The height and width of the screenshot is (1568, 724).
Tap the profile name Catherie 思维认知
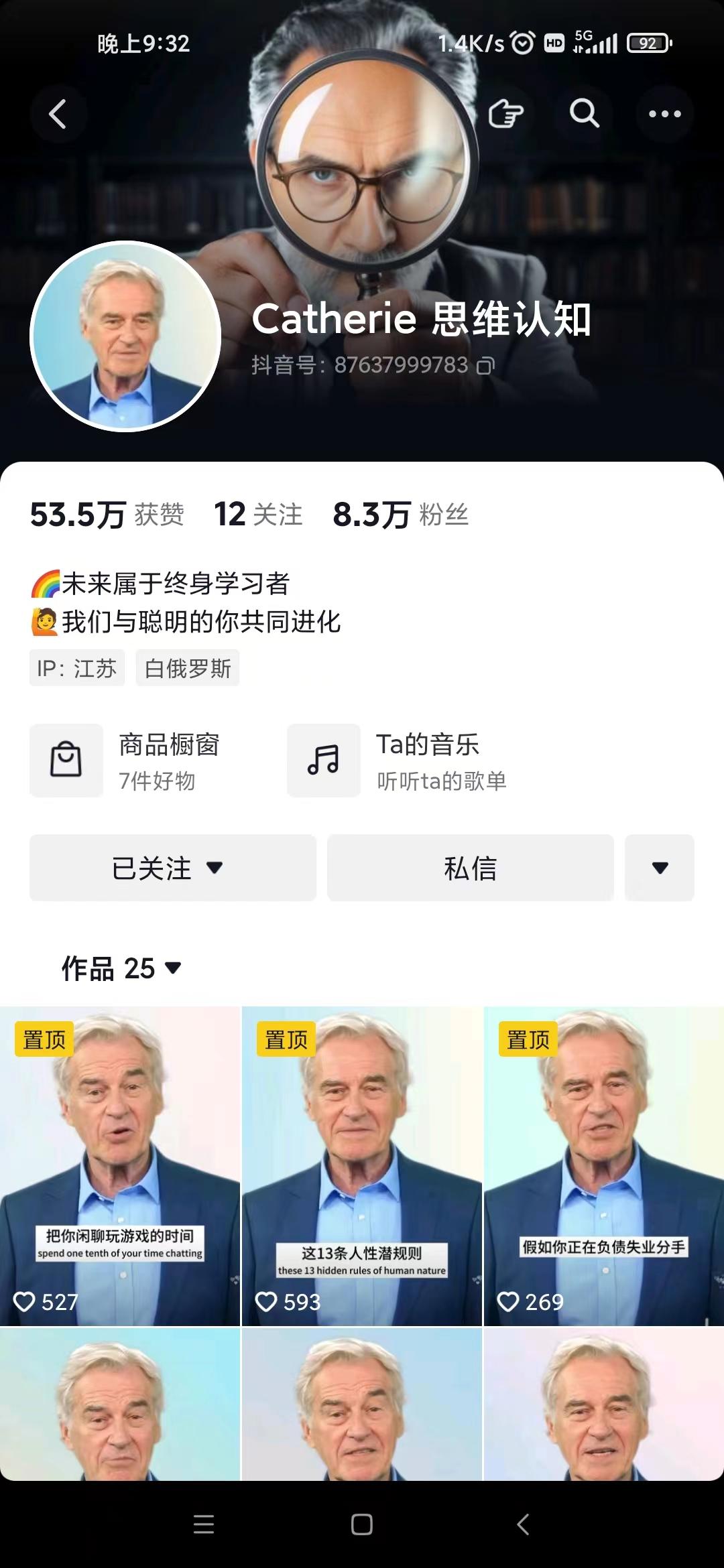click(x=421, y=320)
